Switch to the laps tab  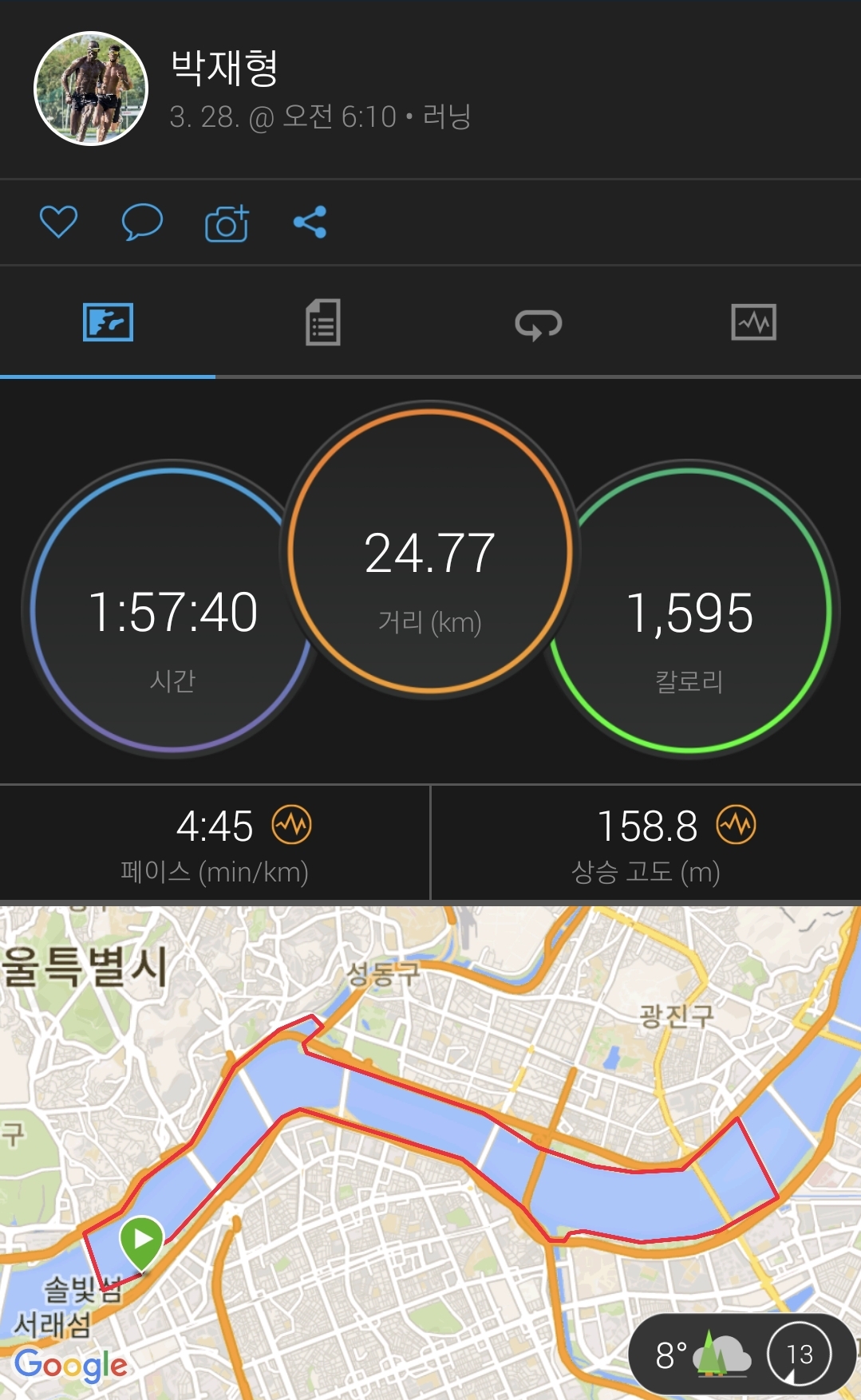539,323
